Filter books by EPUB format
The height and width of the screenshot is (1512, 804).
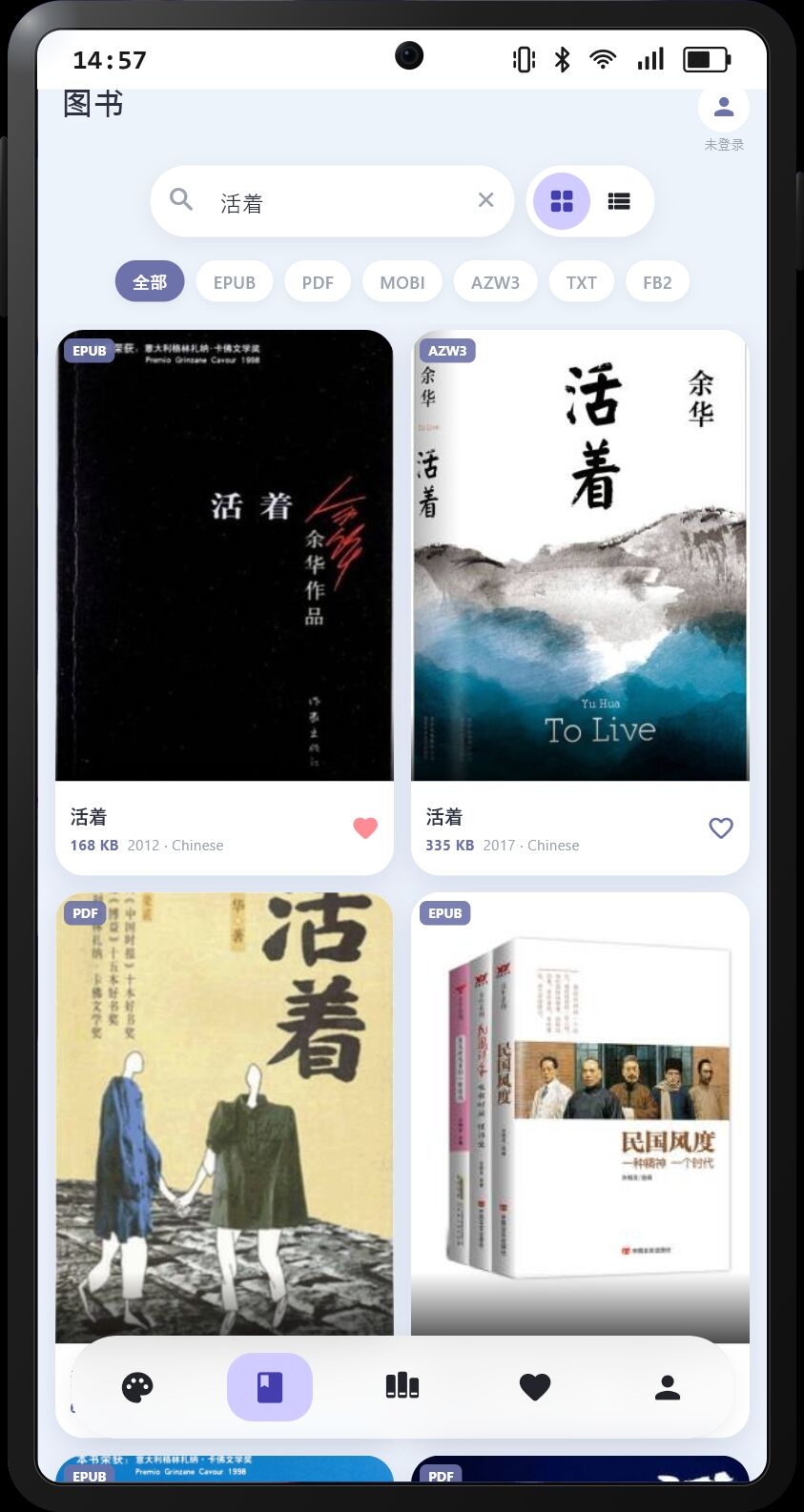click(x=235, y=282)
